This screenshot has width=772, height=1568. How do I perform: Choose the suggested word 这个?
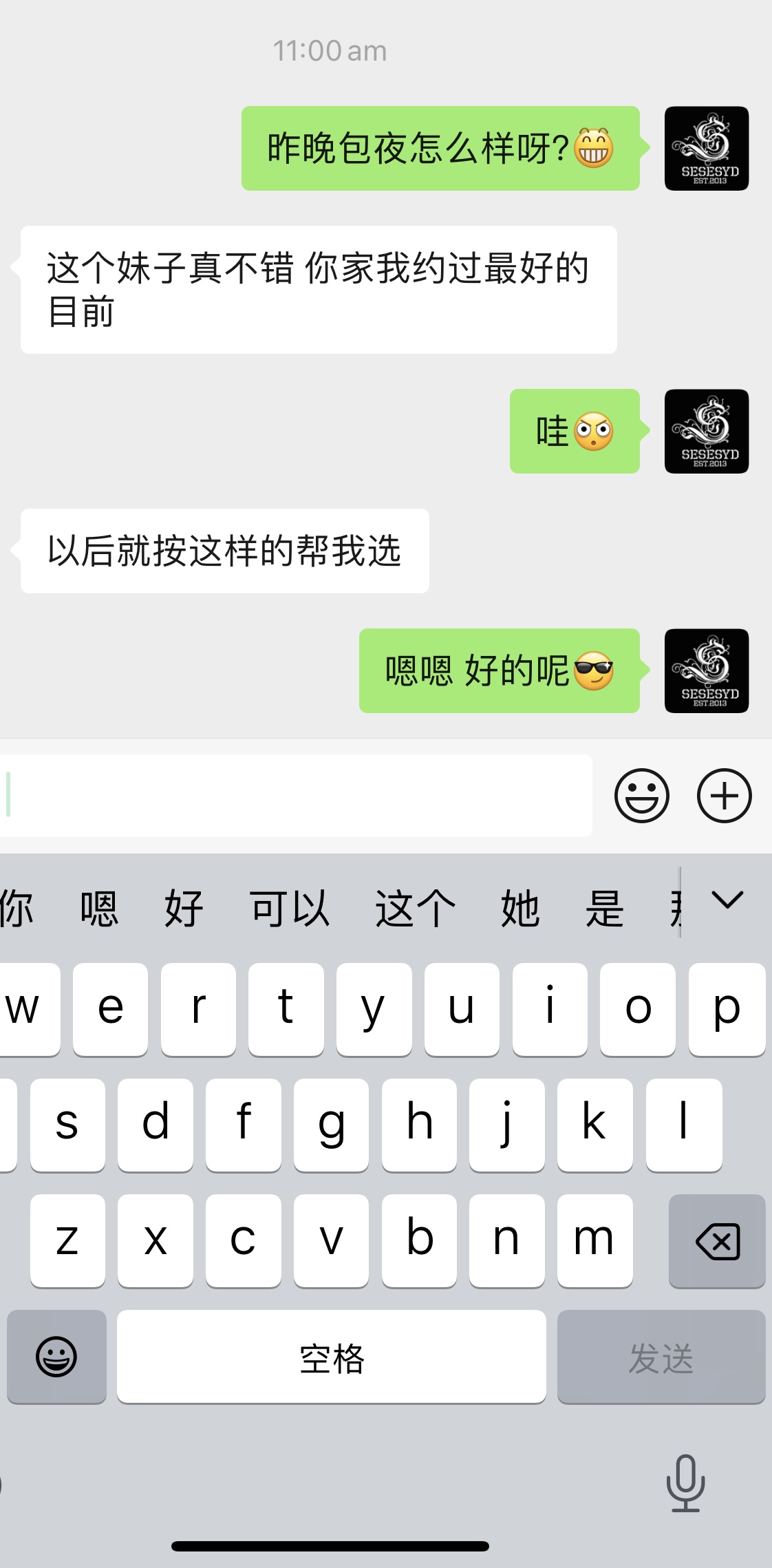coord(415,909)
